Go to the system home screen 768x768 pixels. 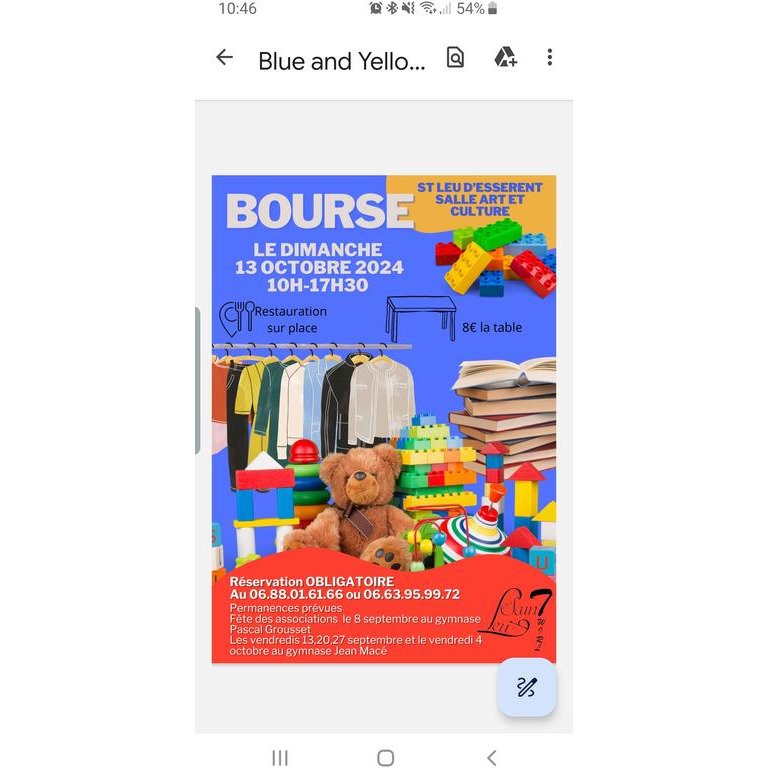pyautogui.click(x=385, y=758)
